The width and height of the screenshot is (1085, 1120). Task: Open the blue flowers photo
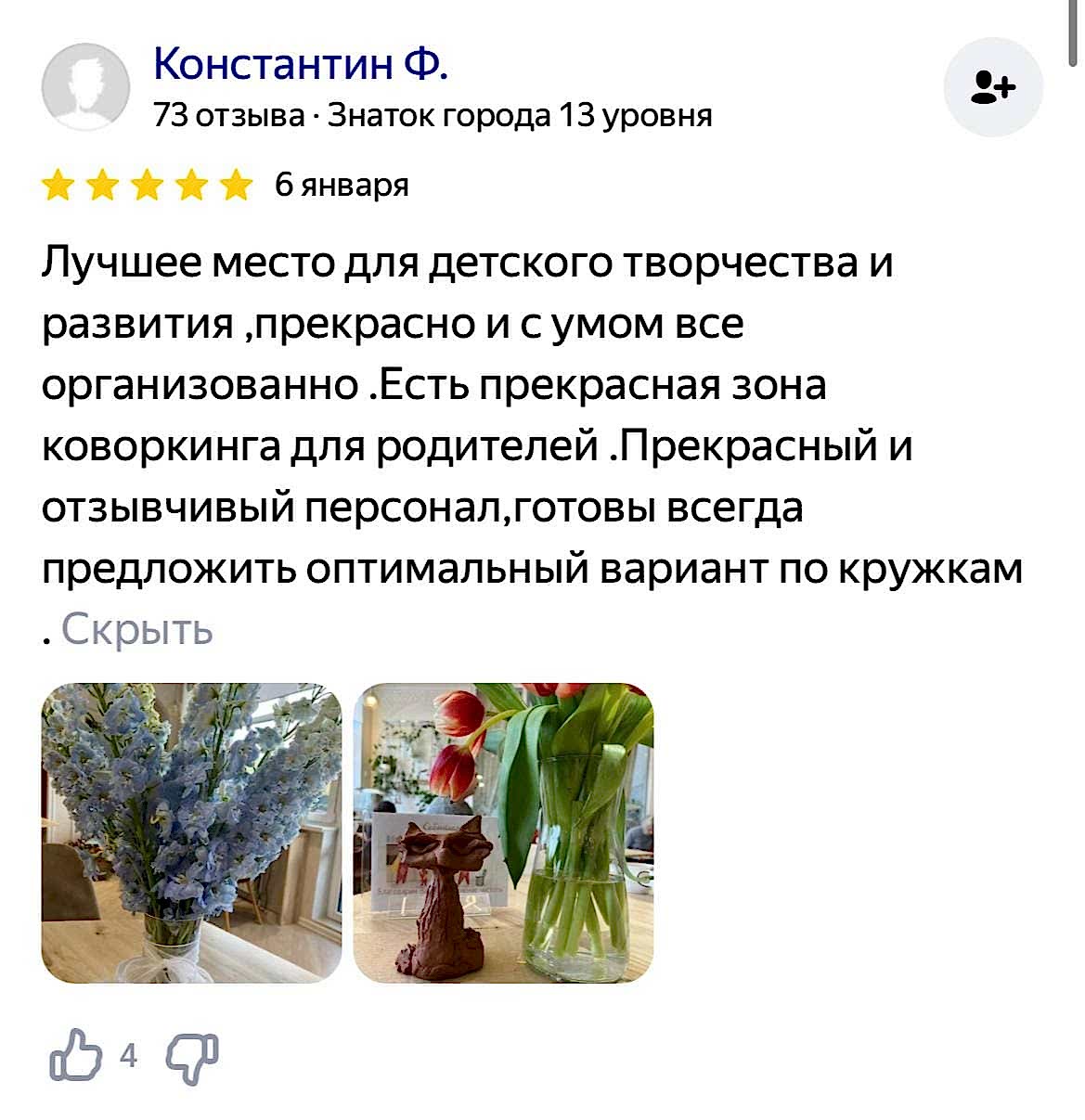click(191, 832)
